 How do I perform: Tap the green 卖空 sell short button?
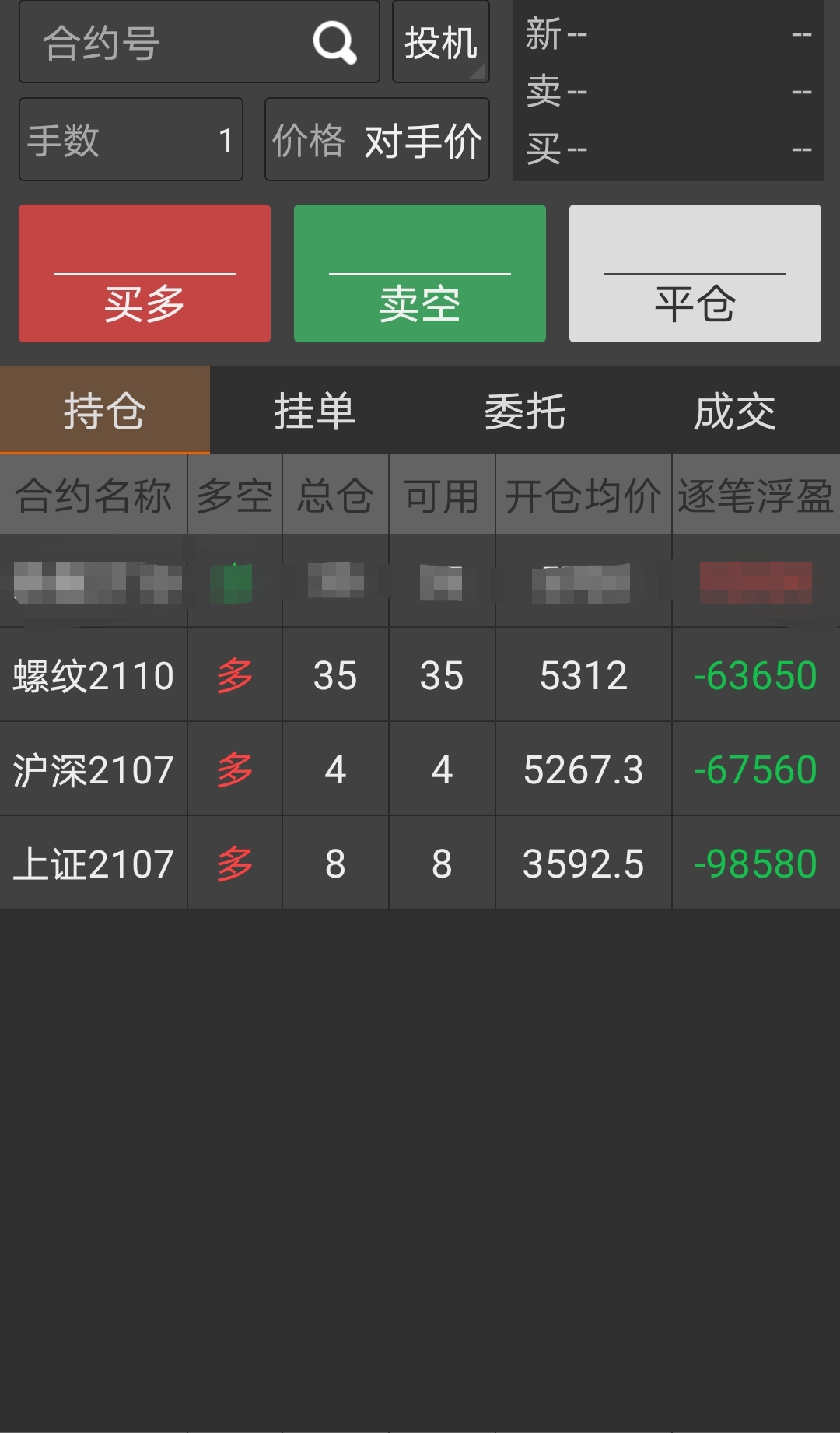[x=420, y=274]
